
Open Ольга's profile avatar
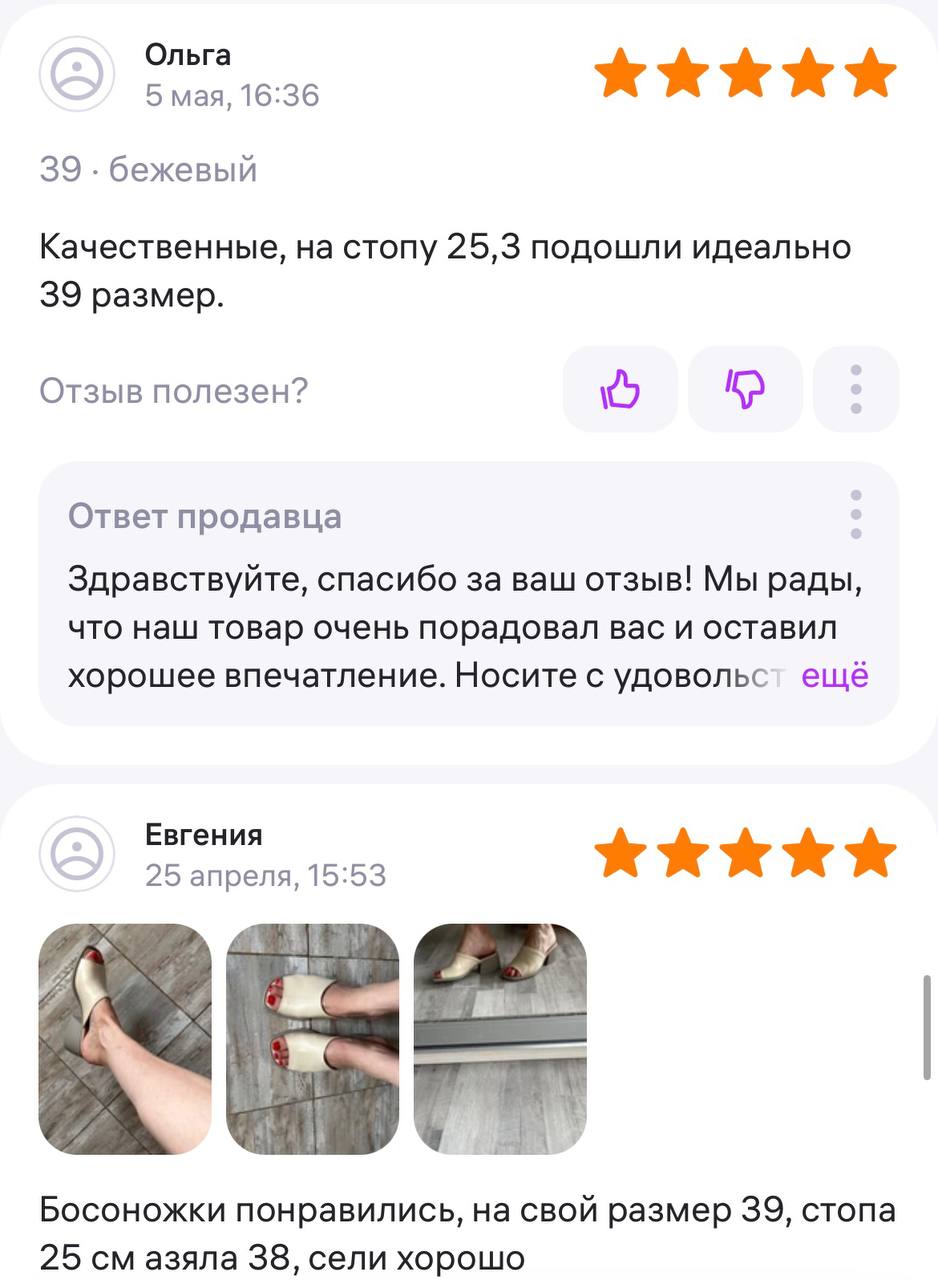tap(77, 74)
